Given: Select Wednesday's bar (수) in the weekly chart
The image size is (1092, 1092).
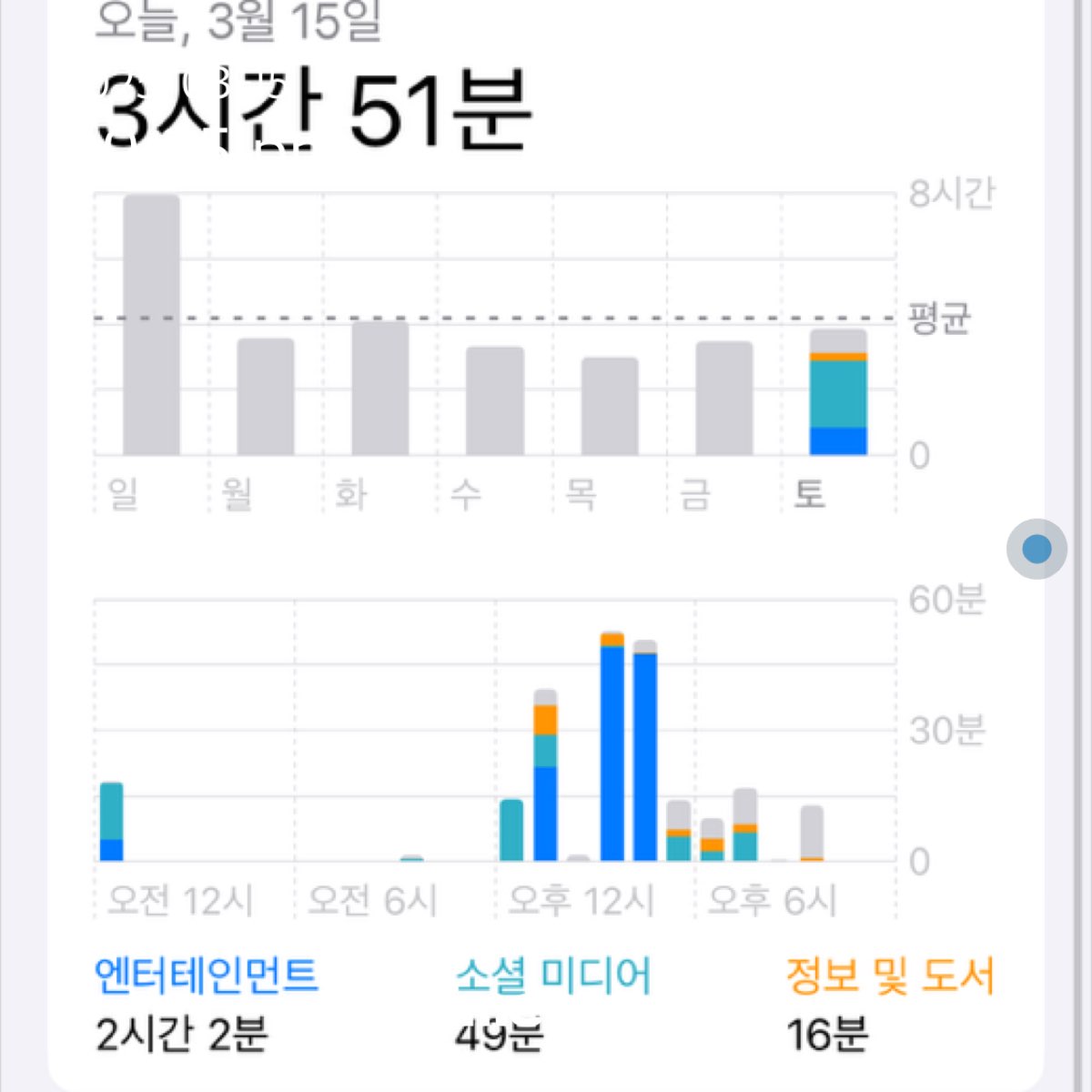Looking at the screenshot, I should point(495,400).
